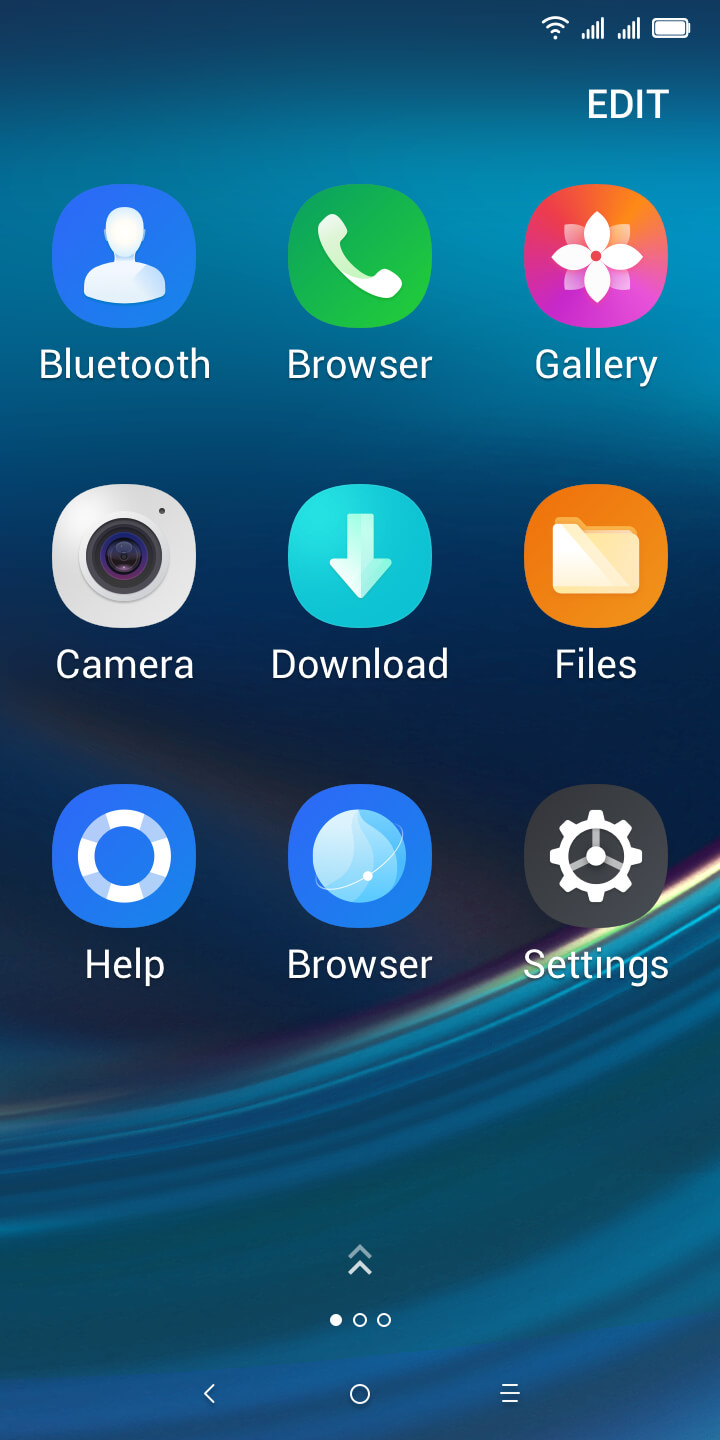The height and width of the screenshot is (1440, 720).
Task: Launch the Camera app
Action: [124, 556]
